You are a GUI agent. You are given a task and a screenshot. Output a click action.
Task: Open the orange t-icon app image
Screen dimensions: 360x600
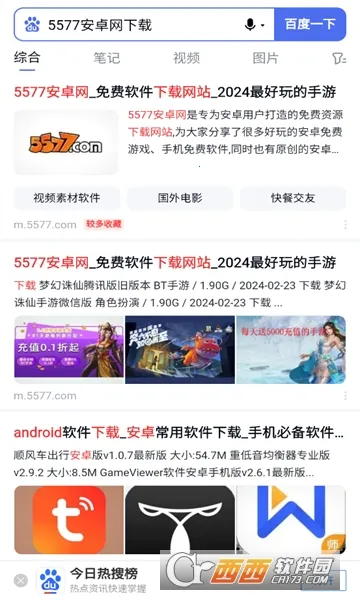(x=69, y=520)
